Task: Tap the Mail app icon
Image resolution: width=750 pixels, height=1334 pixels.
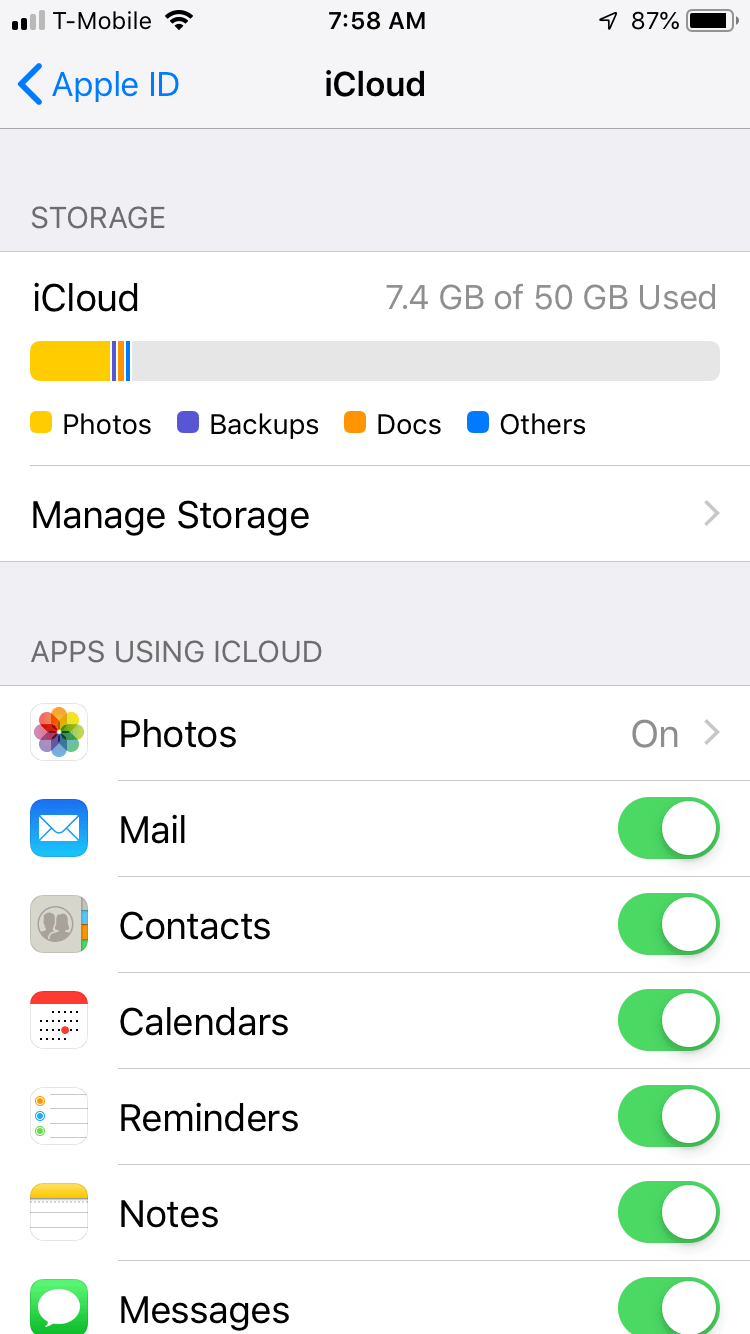Action: 59,828
